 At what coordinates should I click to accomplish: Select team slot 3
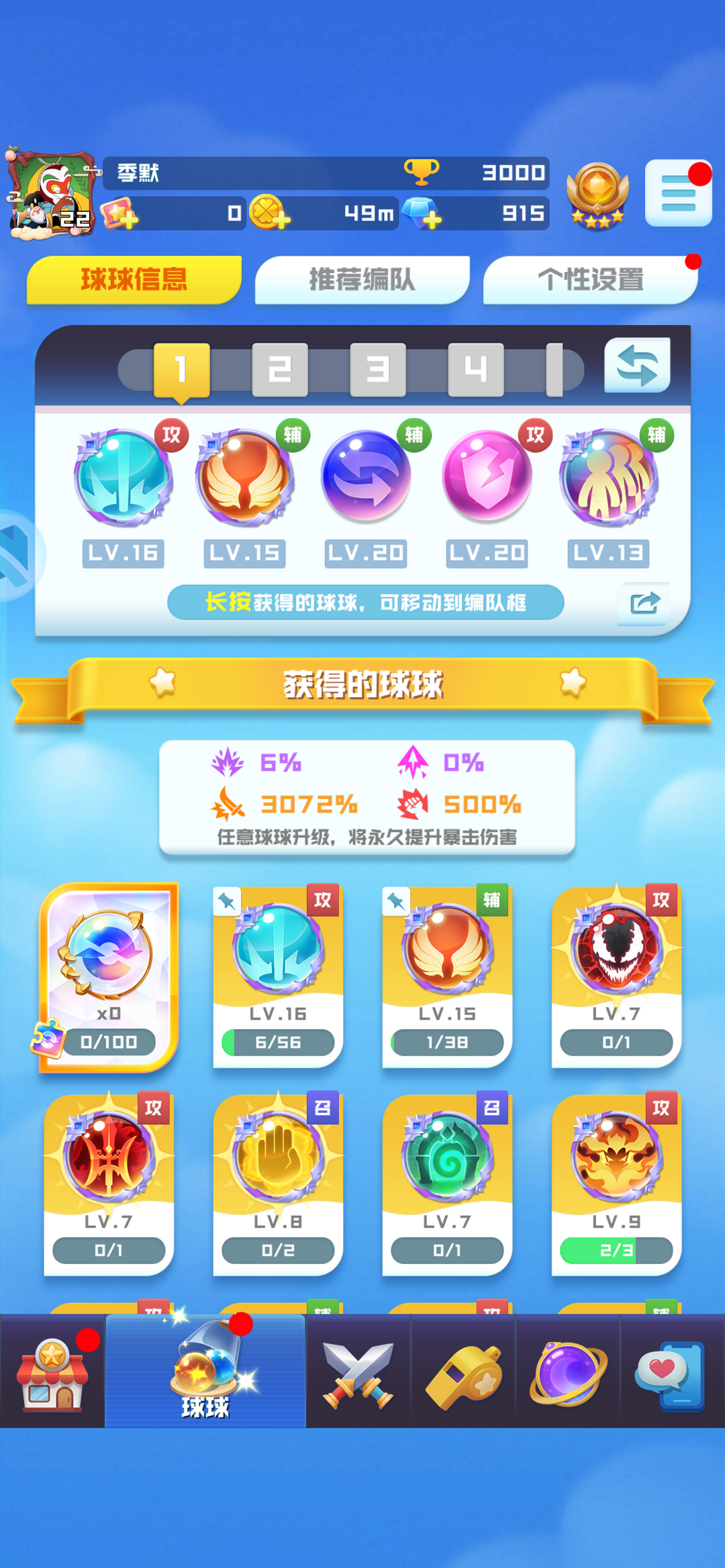378,370
